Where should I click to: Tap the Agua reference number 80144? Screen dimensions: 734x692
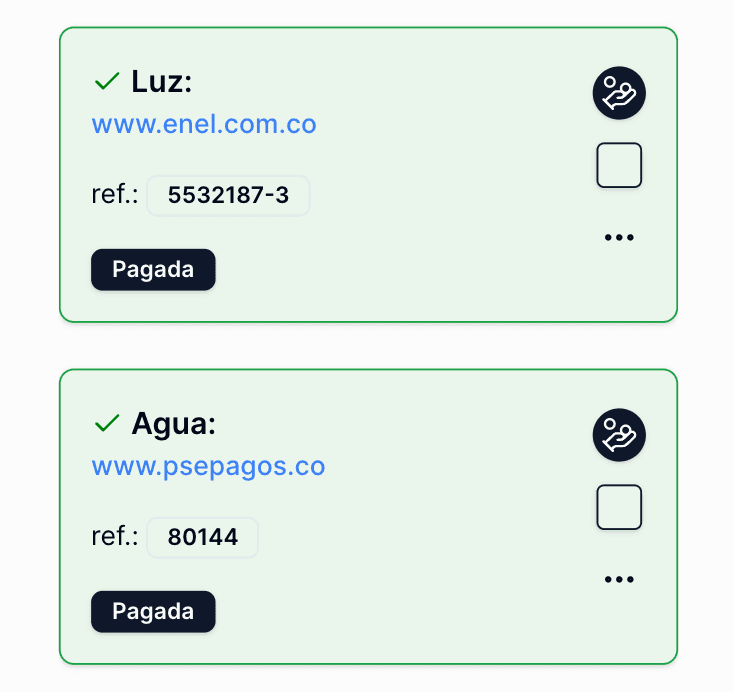(x=203, y=538)
